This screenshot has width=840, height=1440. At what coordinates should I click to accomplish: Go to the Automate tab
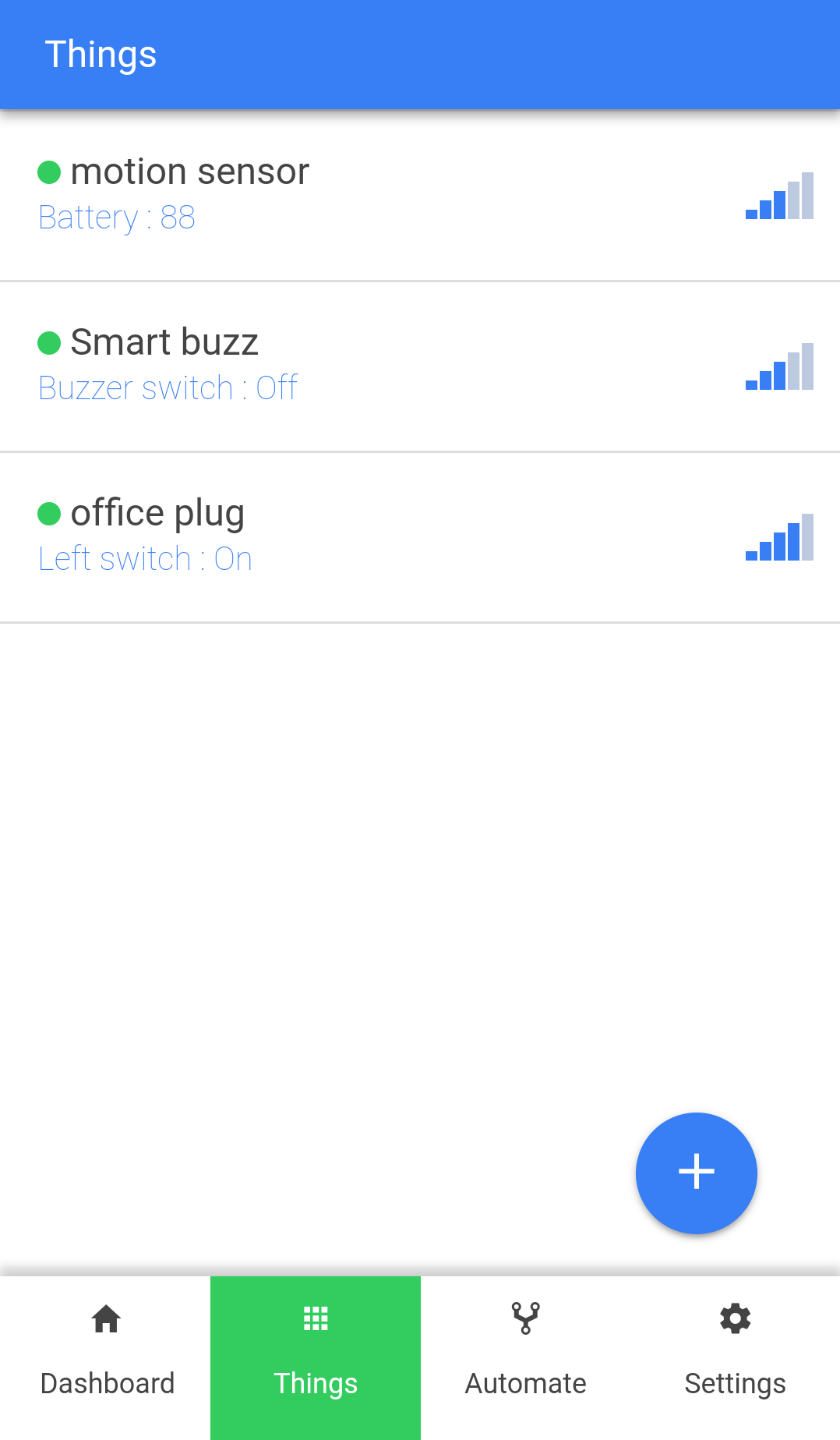point(525,1358)
